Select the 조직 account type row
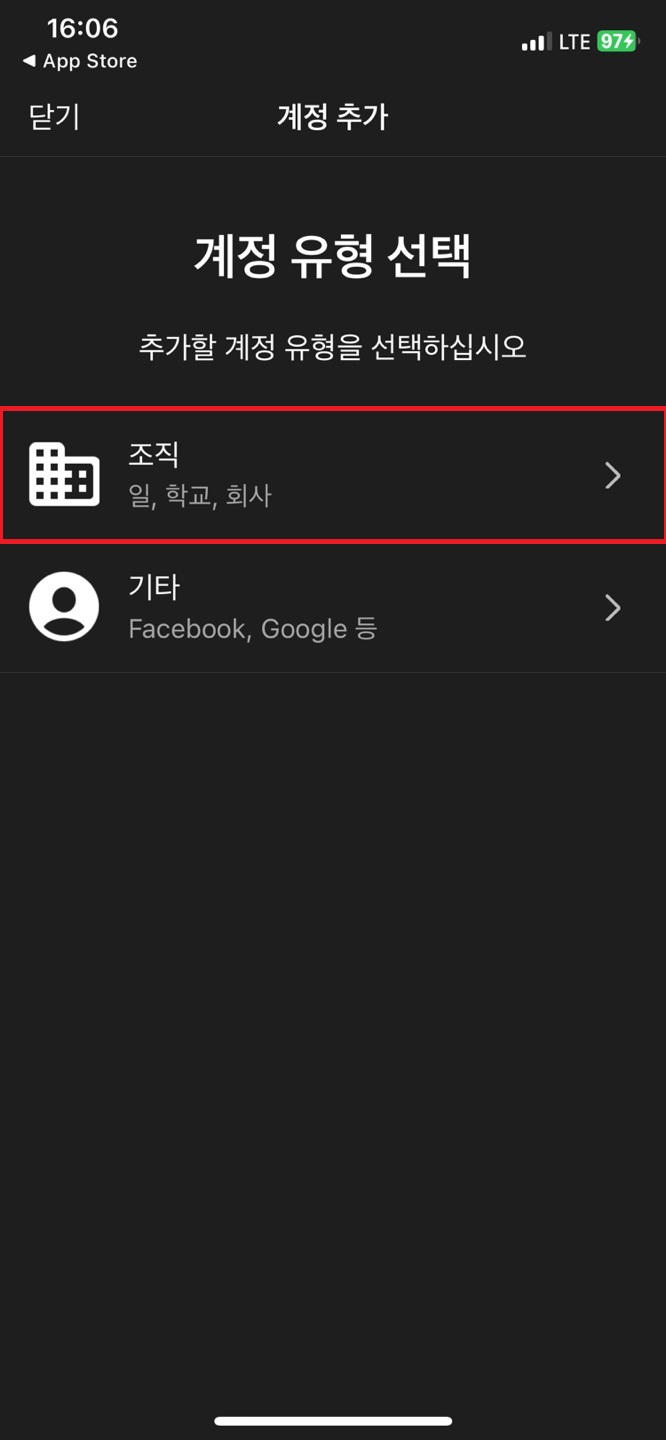This screenshot has height=1440, width=666. pos(332,475)
